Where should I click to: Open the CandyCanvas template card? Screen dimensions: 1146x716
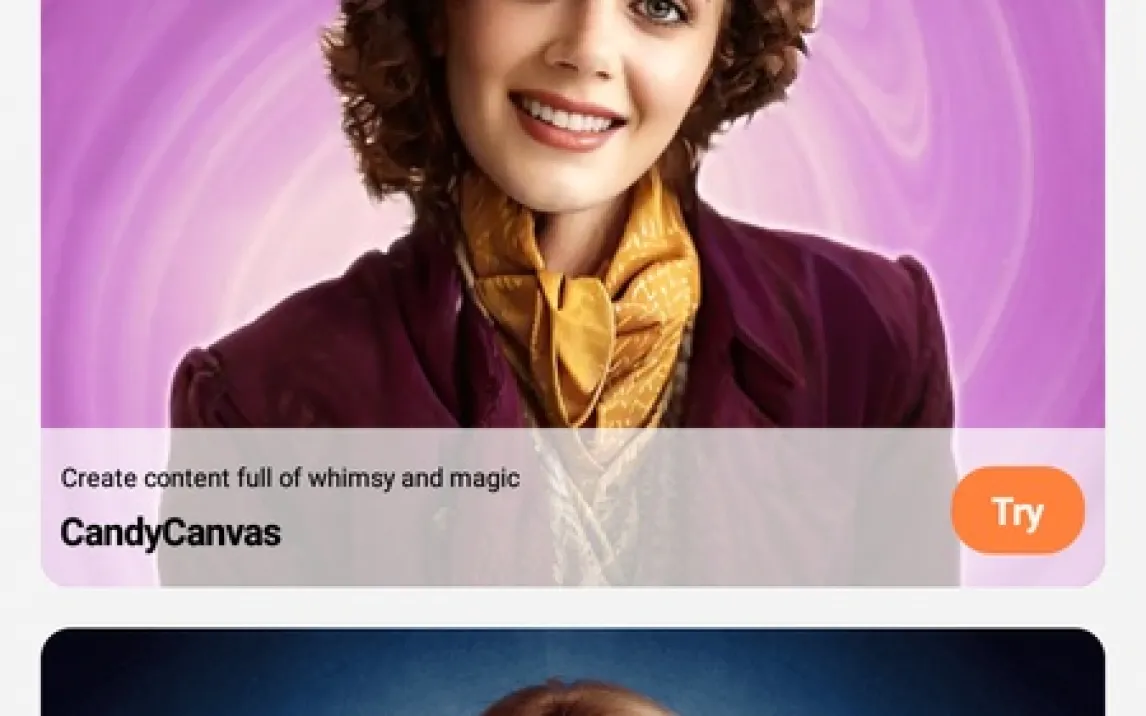click(572, 250)
